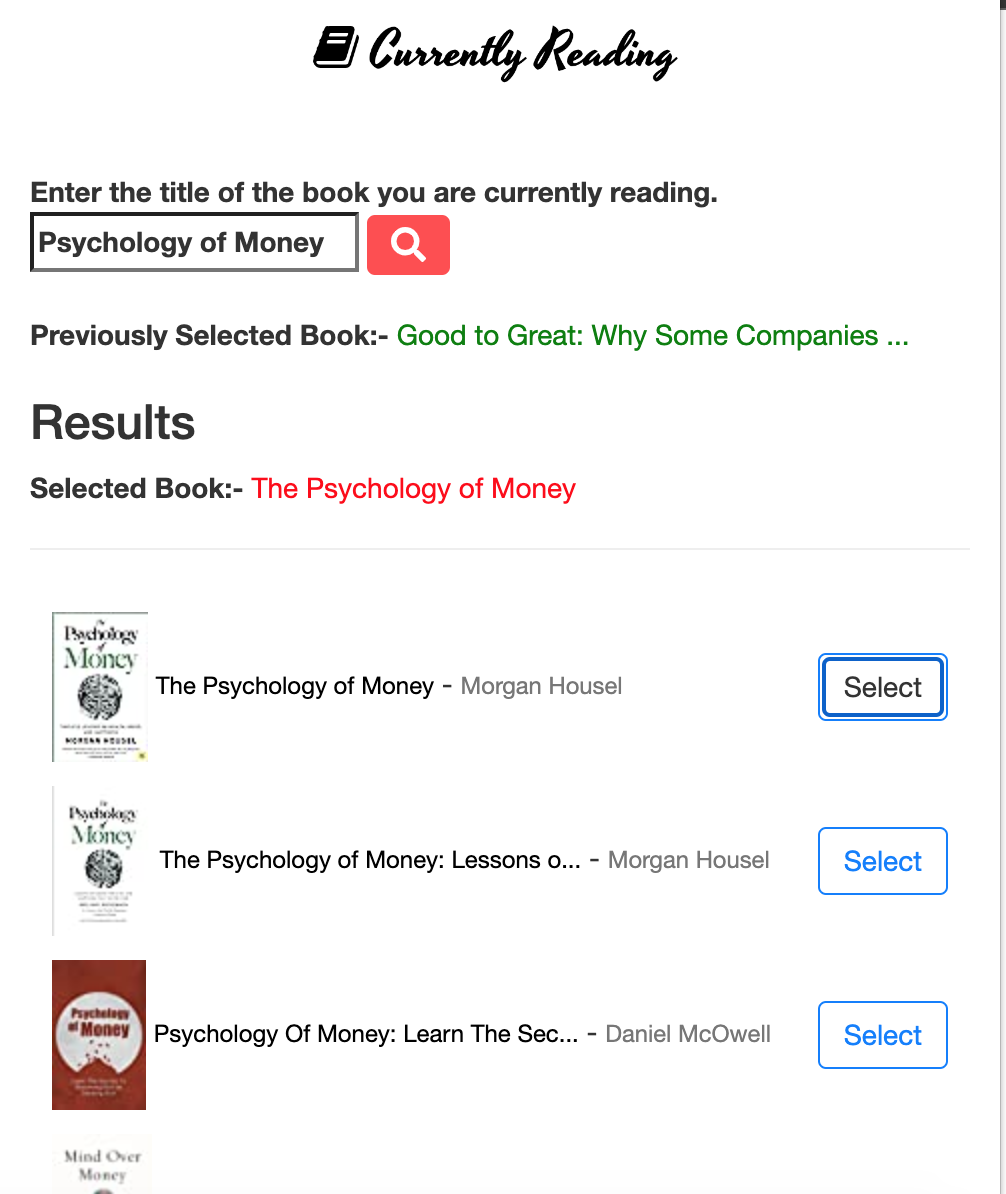Select the first Morgan Housel result
This screenshot has height=1194, width=1006.
click(882, 687)
